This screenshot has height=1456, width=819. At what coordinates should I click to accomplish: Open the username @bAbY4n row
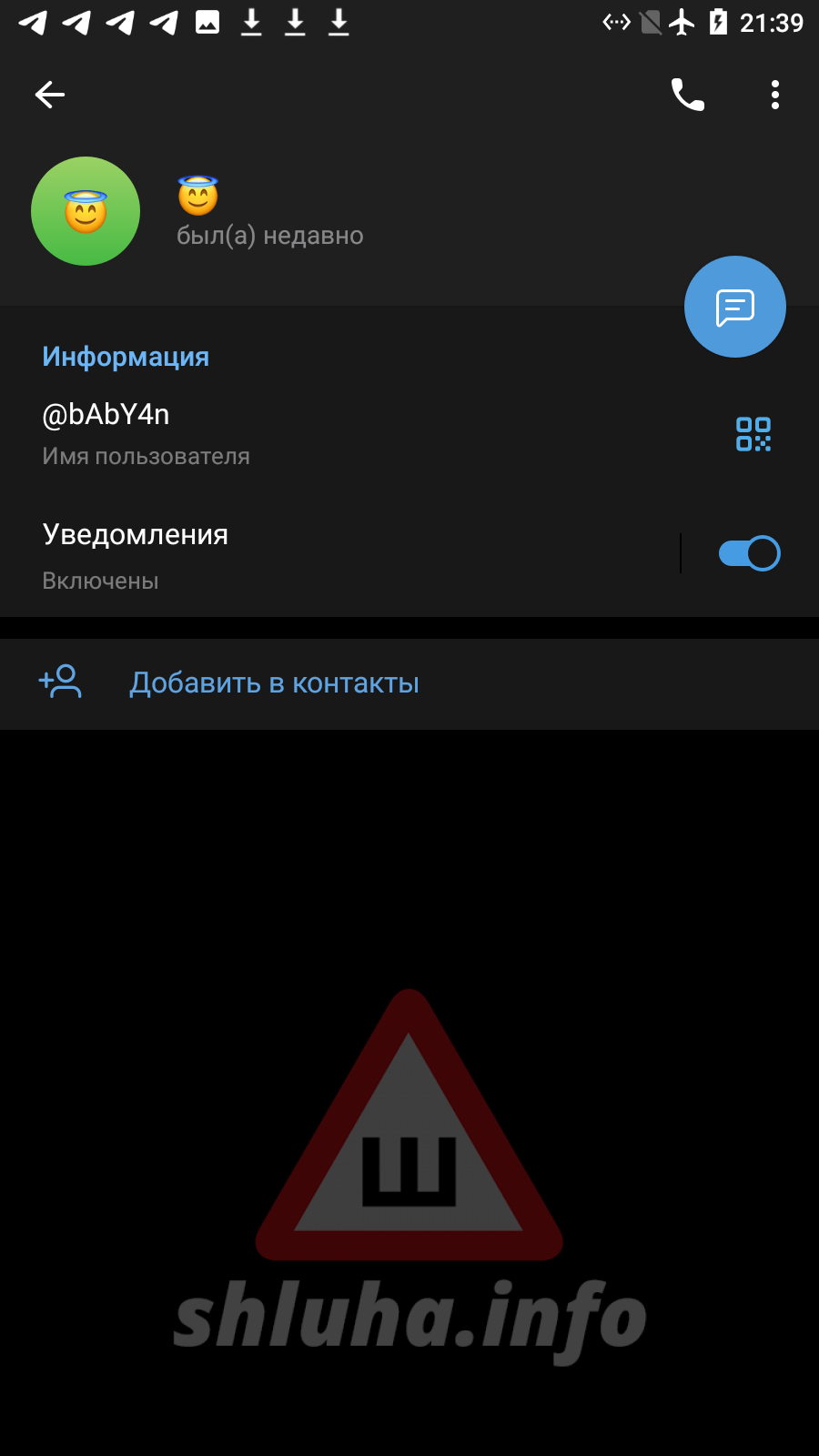point(273,433)
